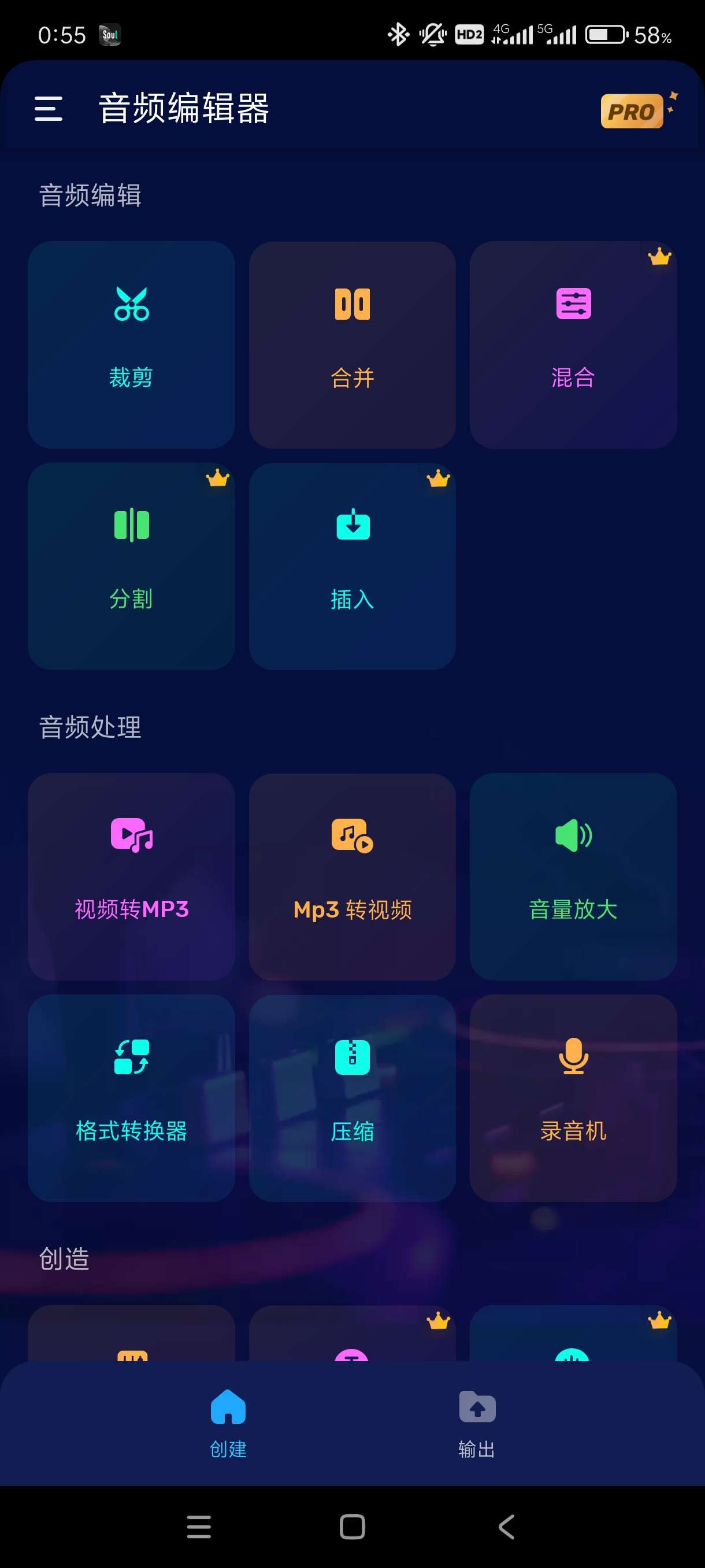Screen dimensions: 705x1568
Task: Open the 裁剪 trim tool
Action: tap(131, 345)
